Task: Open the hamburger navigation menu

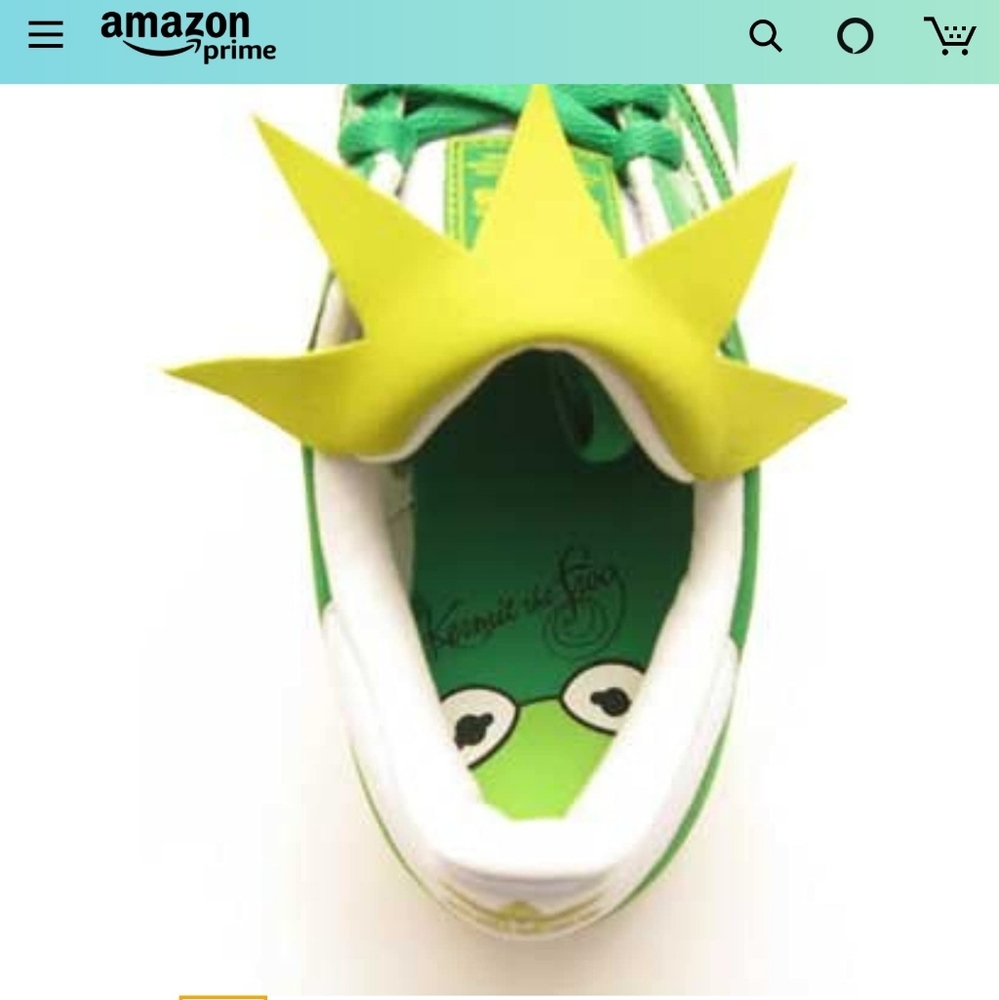Action: 45,36
